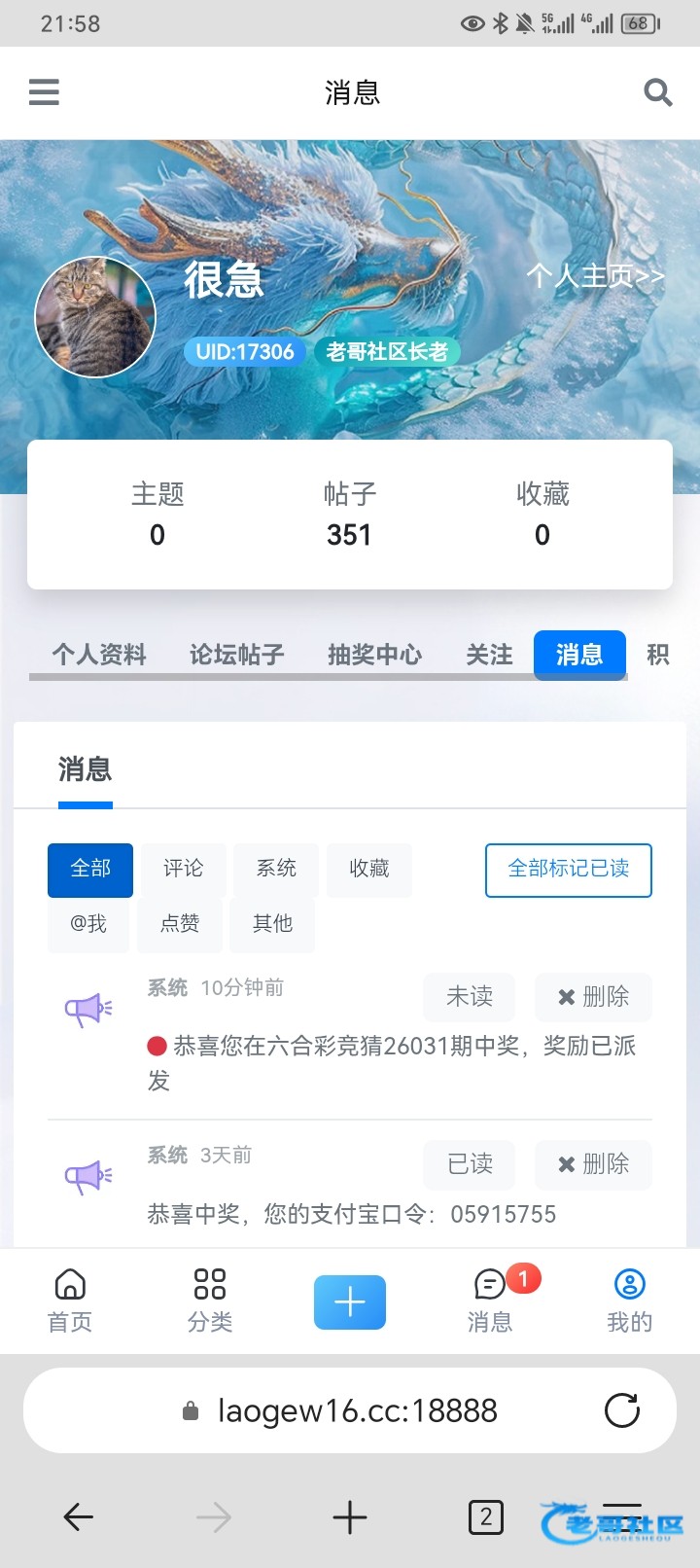Filter messages by 点赞
Viewport: 700px width, 1568px height.
180,924
